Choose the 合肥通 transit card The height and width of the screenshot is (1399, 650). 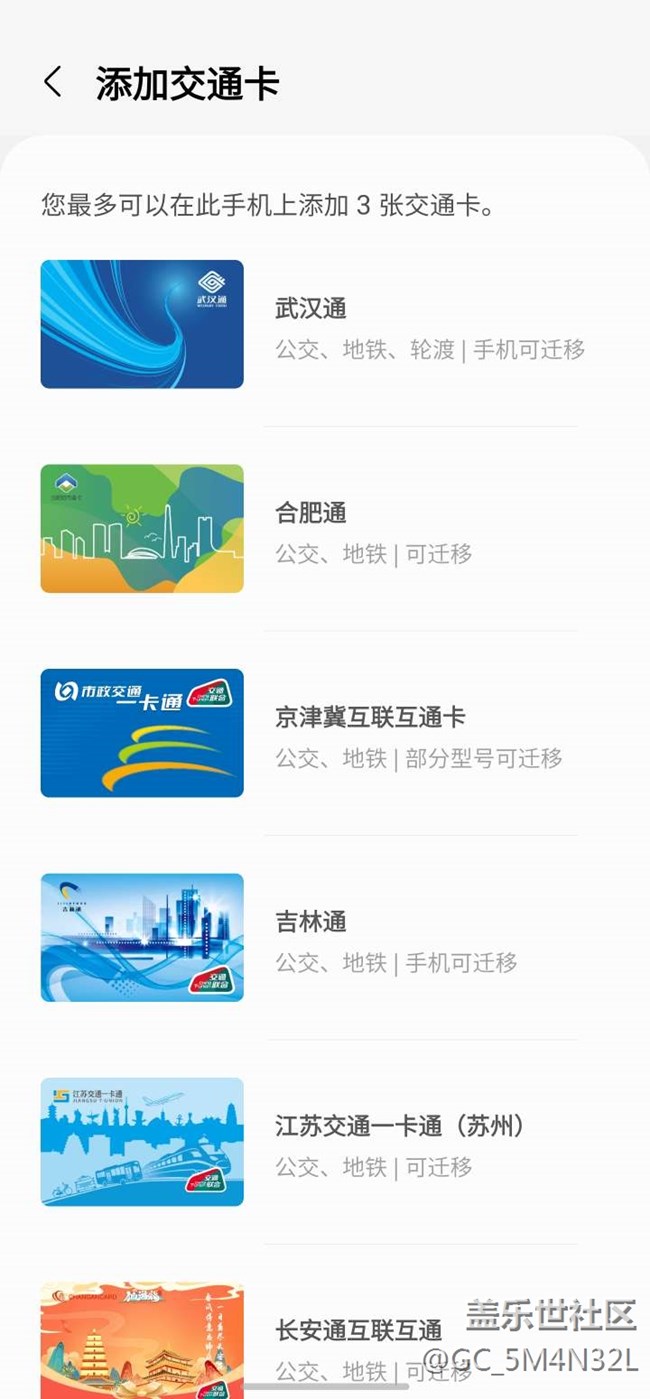coord(310,529)
